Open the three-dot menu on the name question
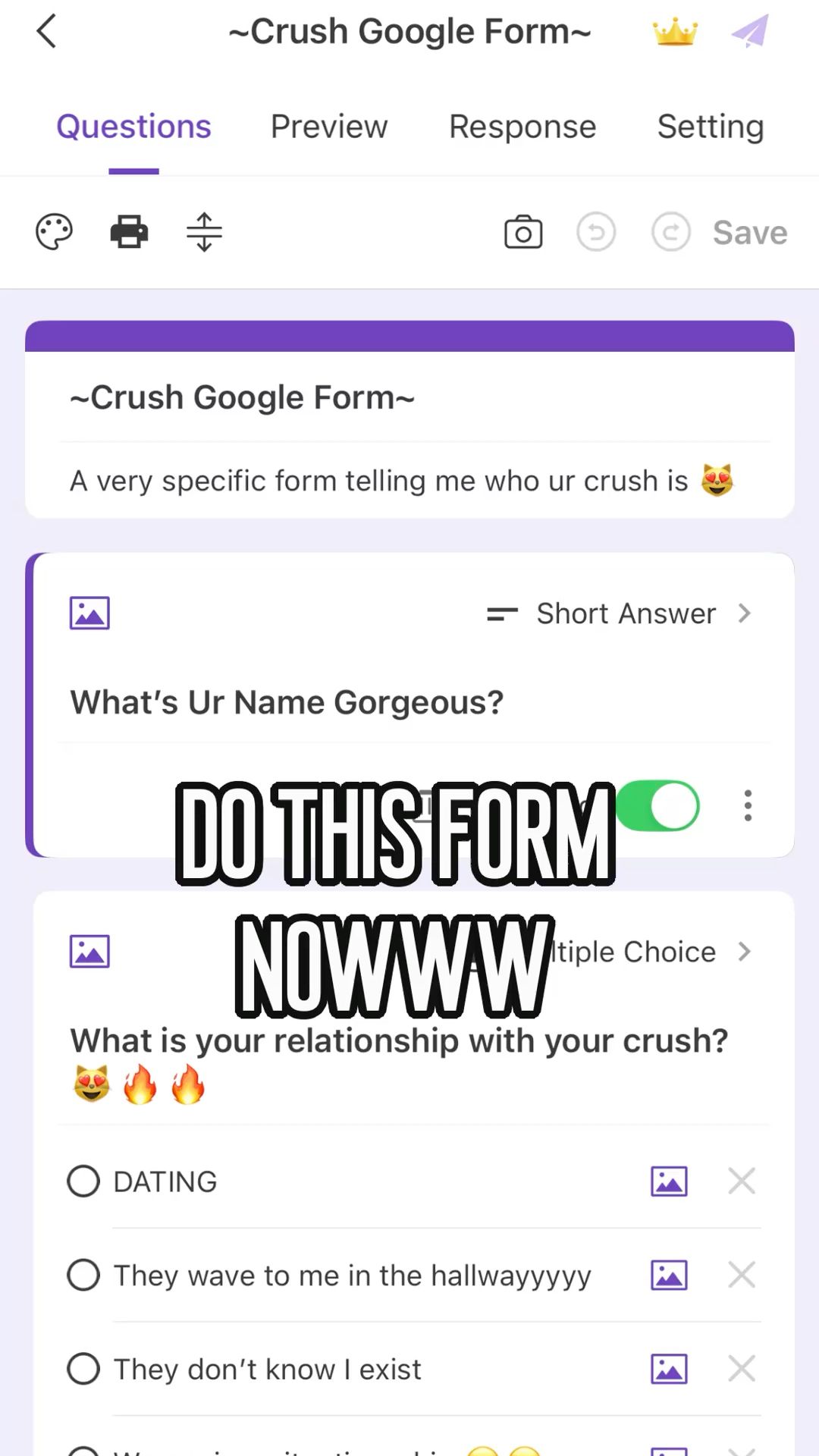The height and width of the screenshot is (1456, 819). 748,805
